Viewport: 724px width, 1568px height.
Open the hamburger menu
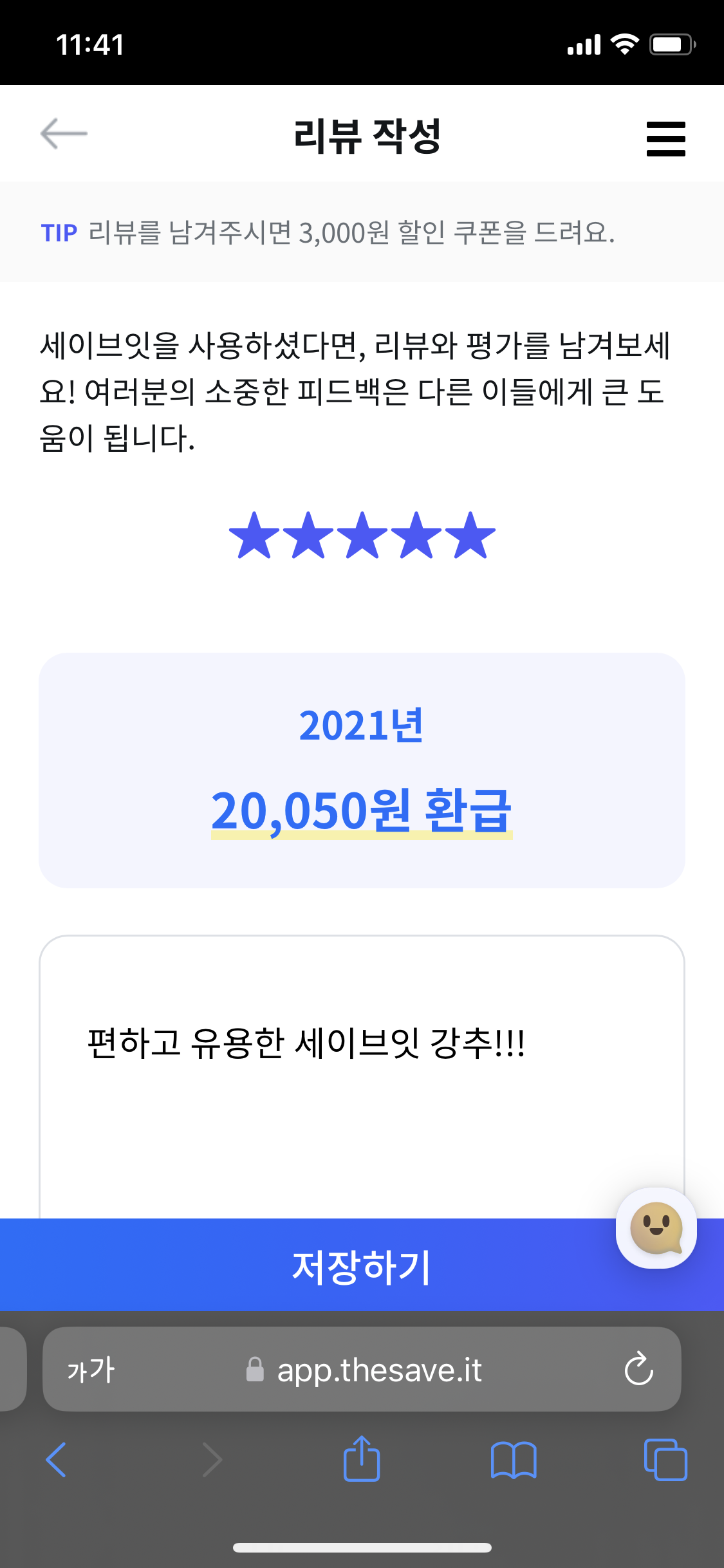665,139
